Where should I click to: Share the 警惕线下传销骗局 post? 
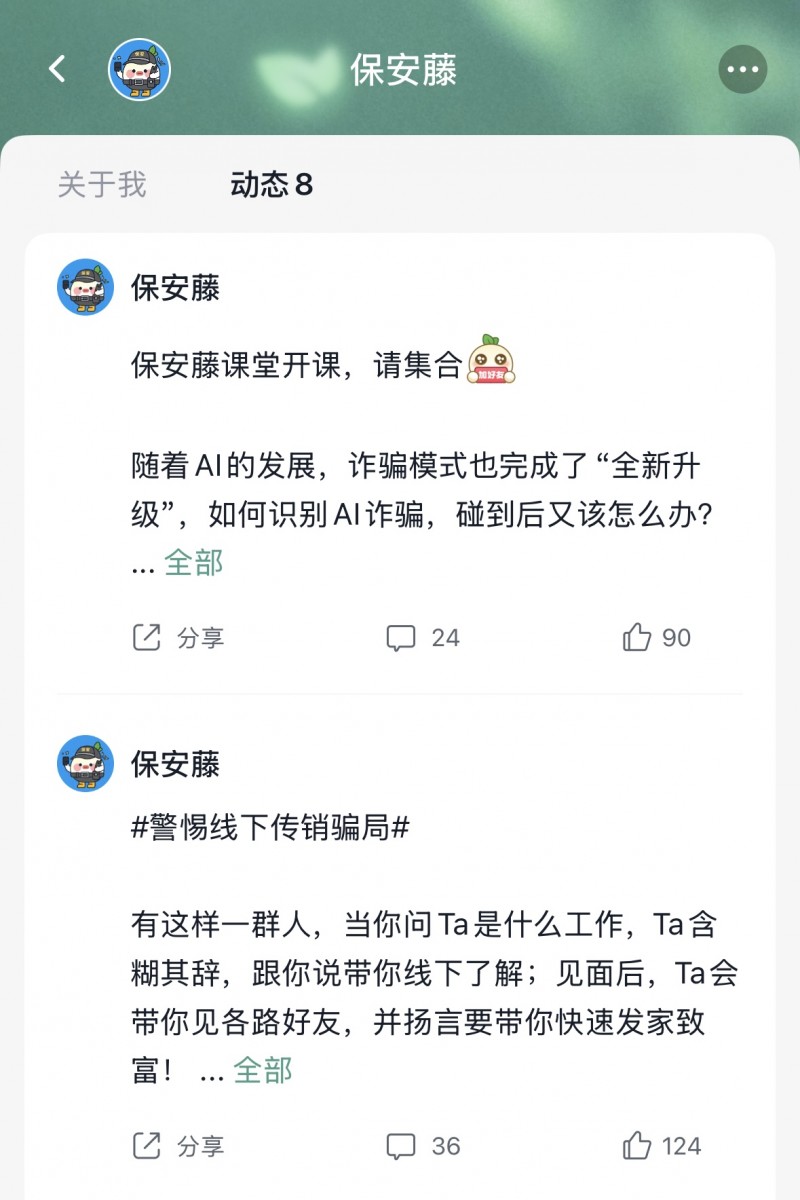(179, 1146)
